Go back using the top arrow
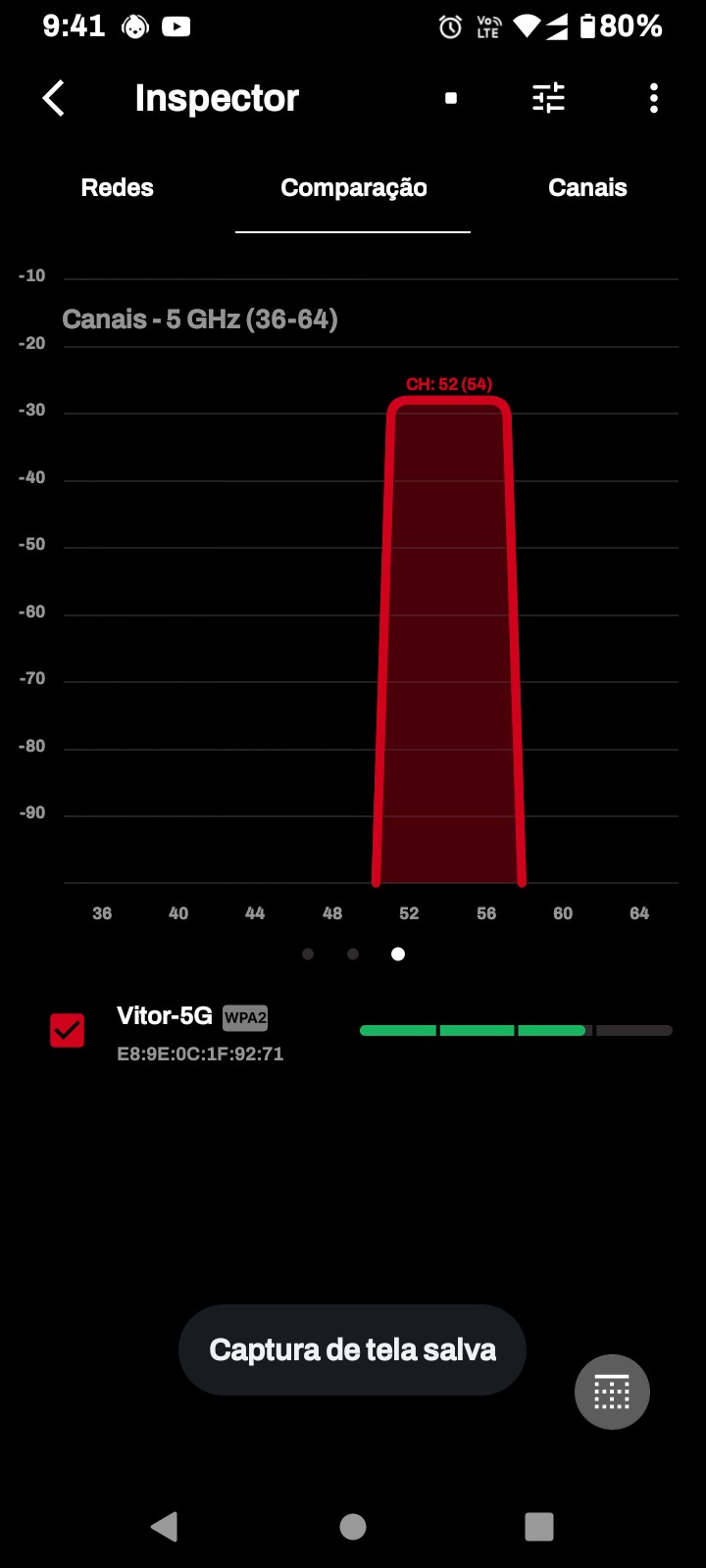 click(x=54, y=98)
